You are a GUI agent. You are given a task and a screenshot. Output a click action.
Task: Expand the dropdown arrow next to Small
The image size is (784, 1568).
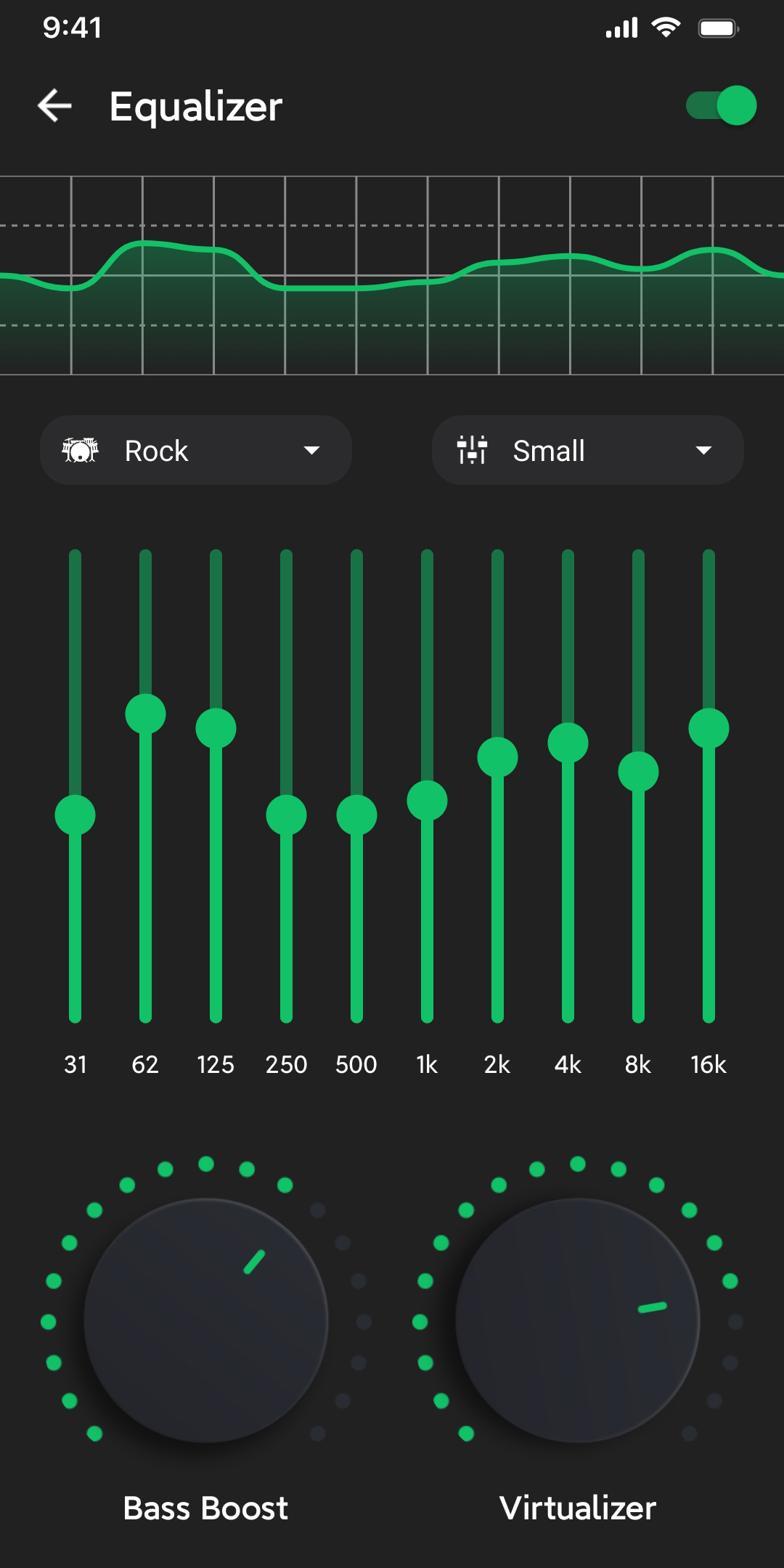(x=703, y=450)
